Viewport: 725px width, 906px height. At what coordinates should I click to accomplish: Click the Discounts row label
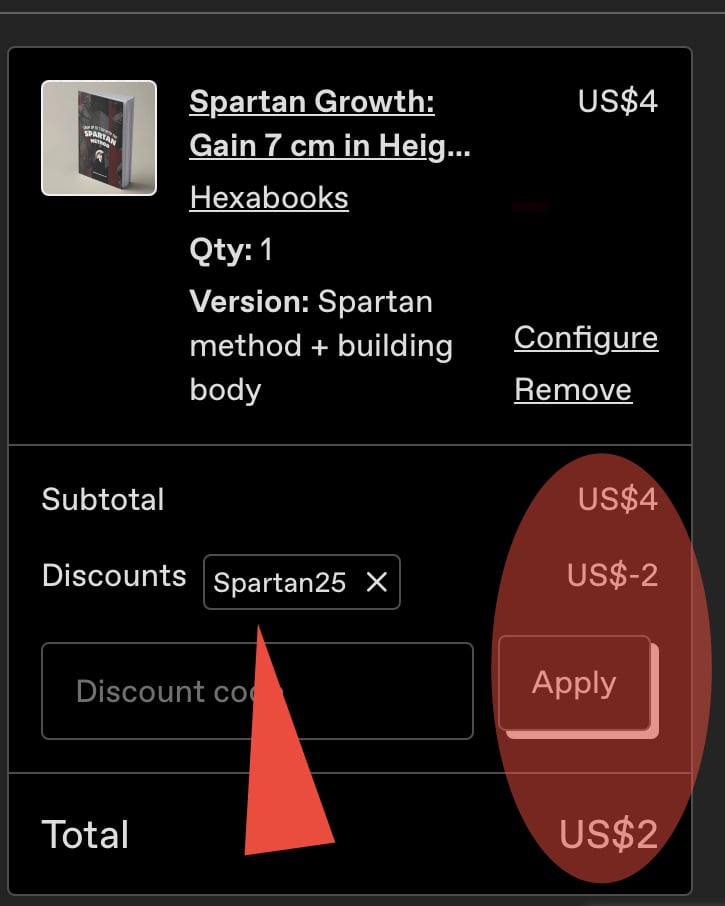tap(113, 575)
